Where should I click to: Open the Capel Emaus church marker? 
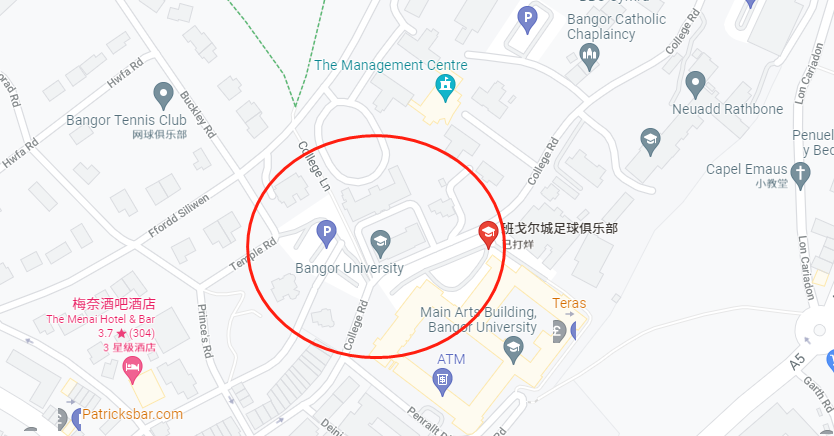[x=798, y=170]
